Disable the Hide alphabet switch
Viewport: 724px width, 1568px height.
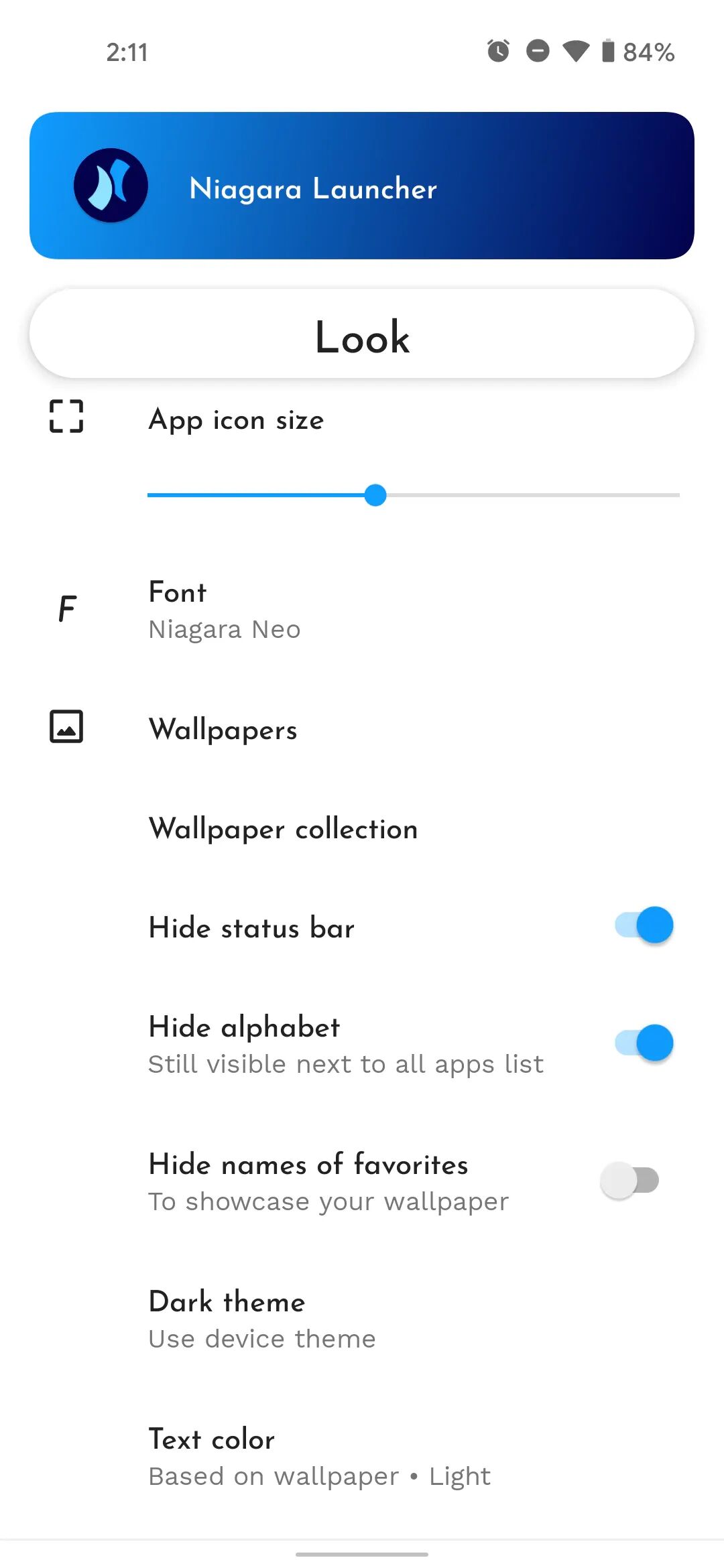[x=644, y=1043]
